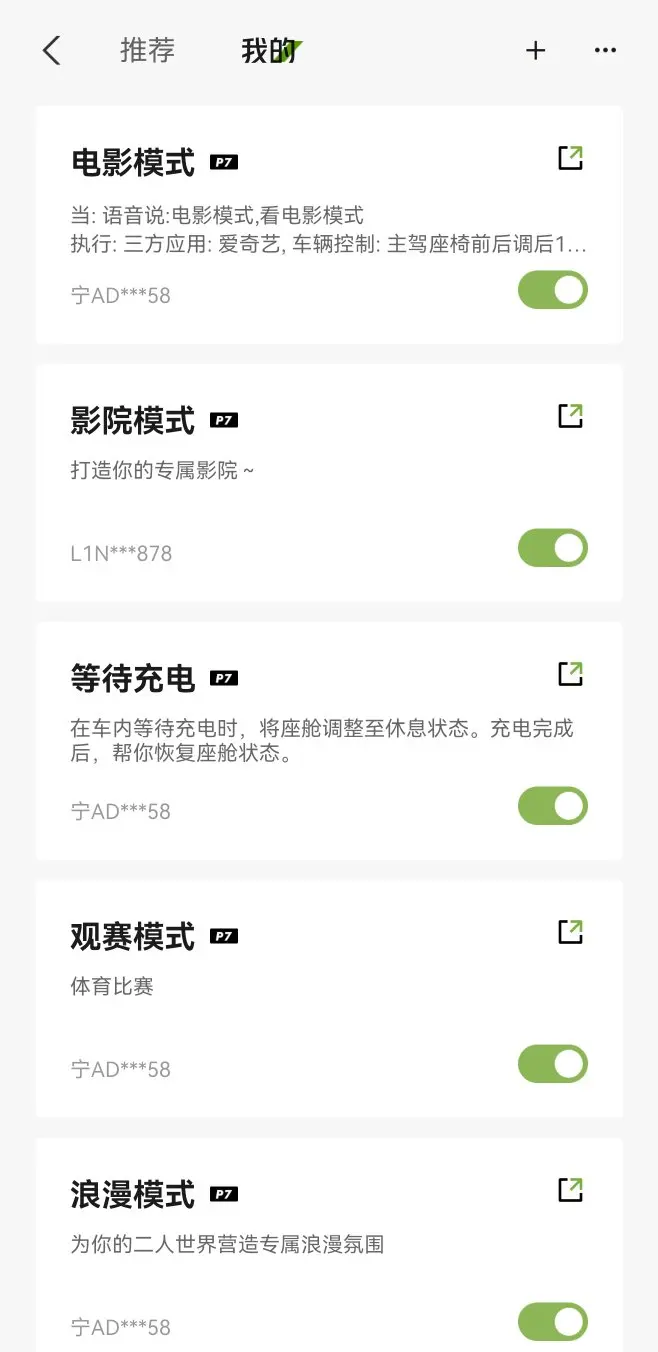This screenshot has width=658, height=1352.
Task: Share the 电影模式 scene
Action: (x=570, y=158)
